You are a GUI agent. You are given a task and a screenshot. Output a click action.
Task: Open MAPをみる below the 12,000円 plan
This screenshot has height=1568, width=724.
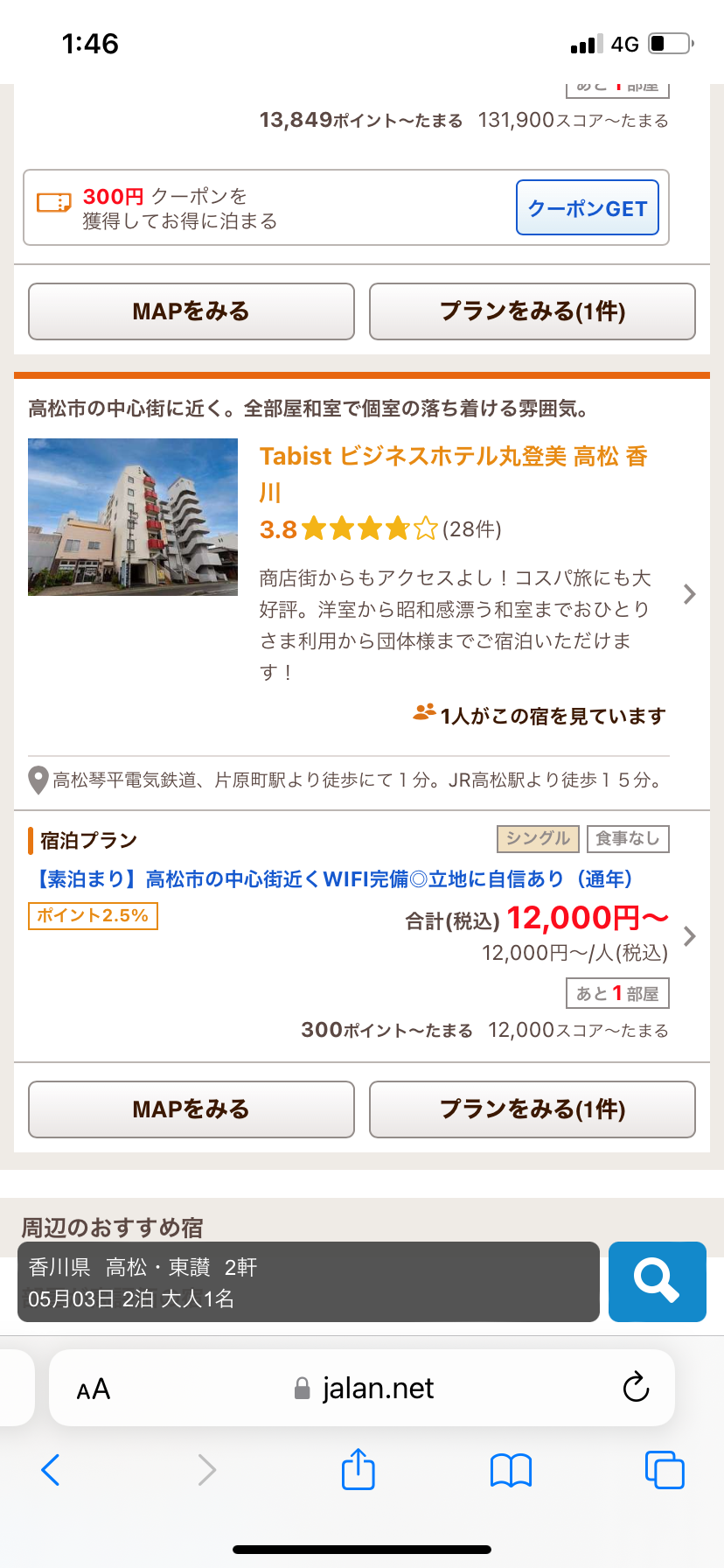click(191, 1109)
